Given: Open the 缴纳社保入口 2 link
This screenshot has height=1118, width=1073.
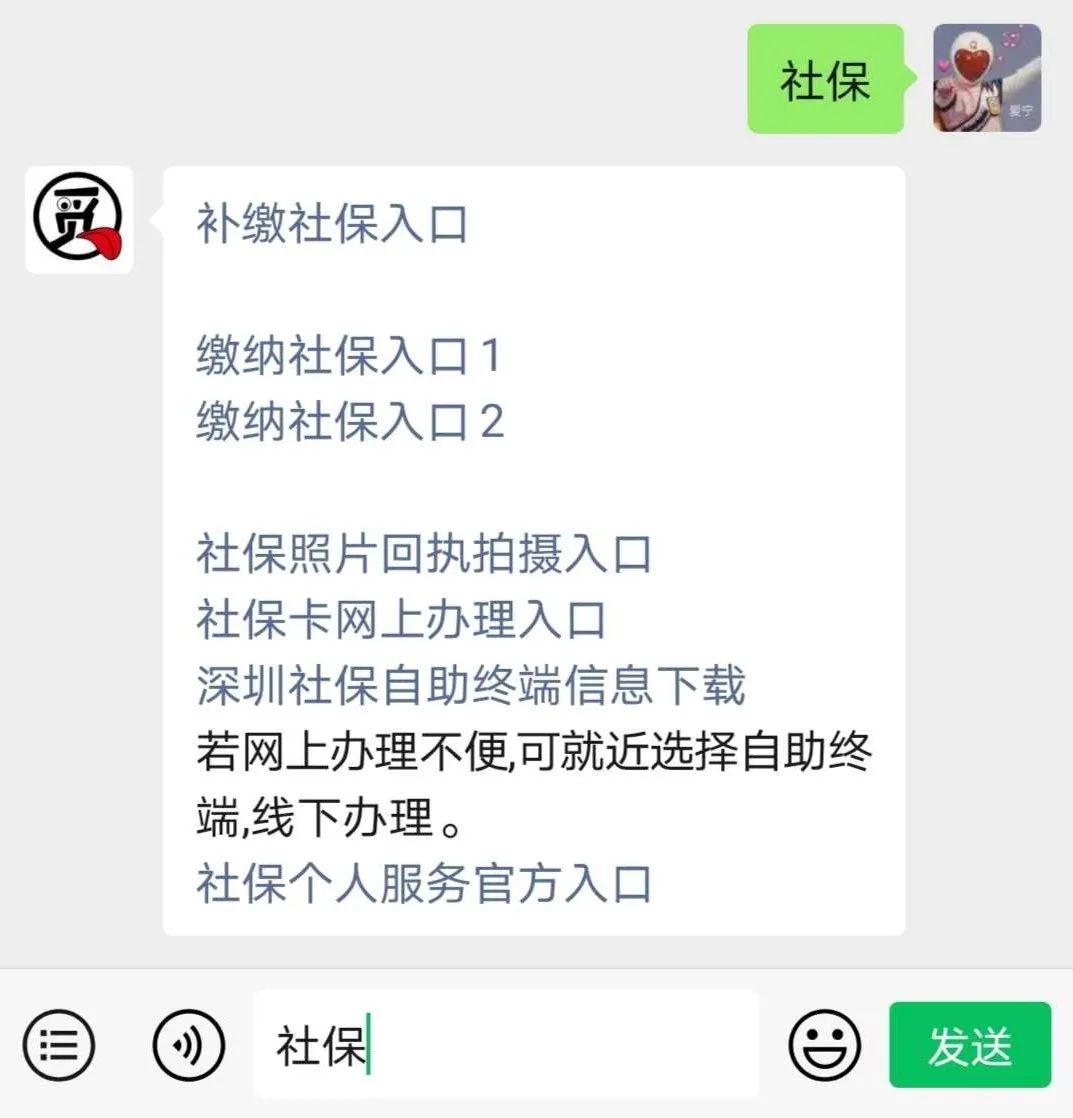Looking at the screenshot, I should (x=350, y=421).
